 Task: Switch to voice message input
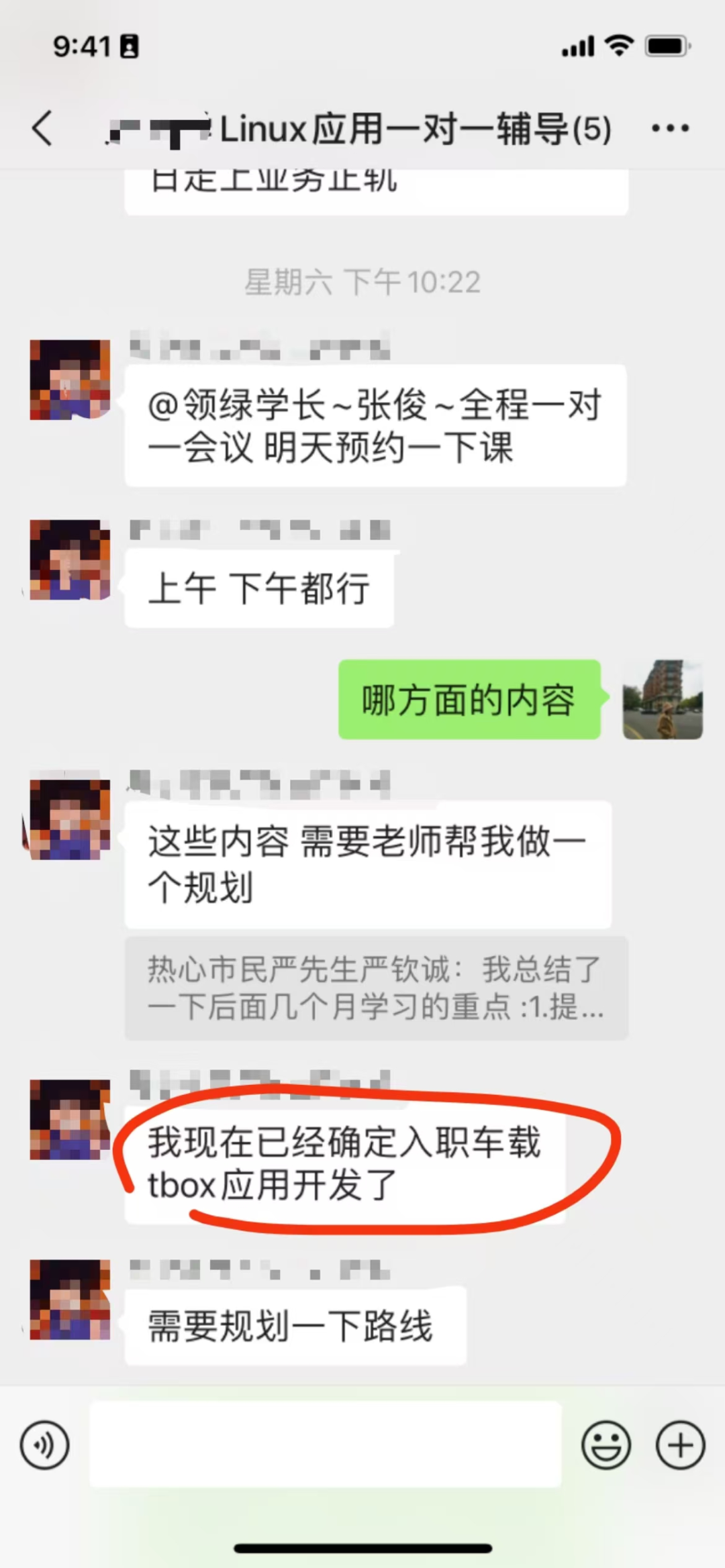tap(44, 1445)
